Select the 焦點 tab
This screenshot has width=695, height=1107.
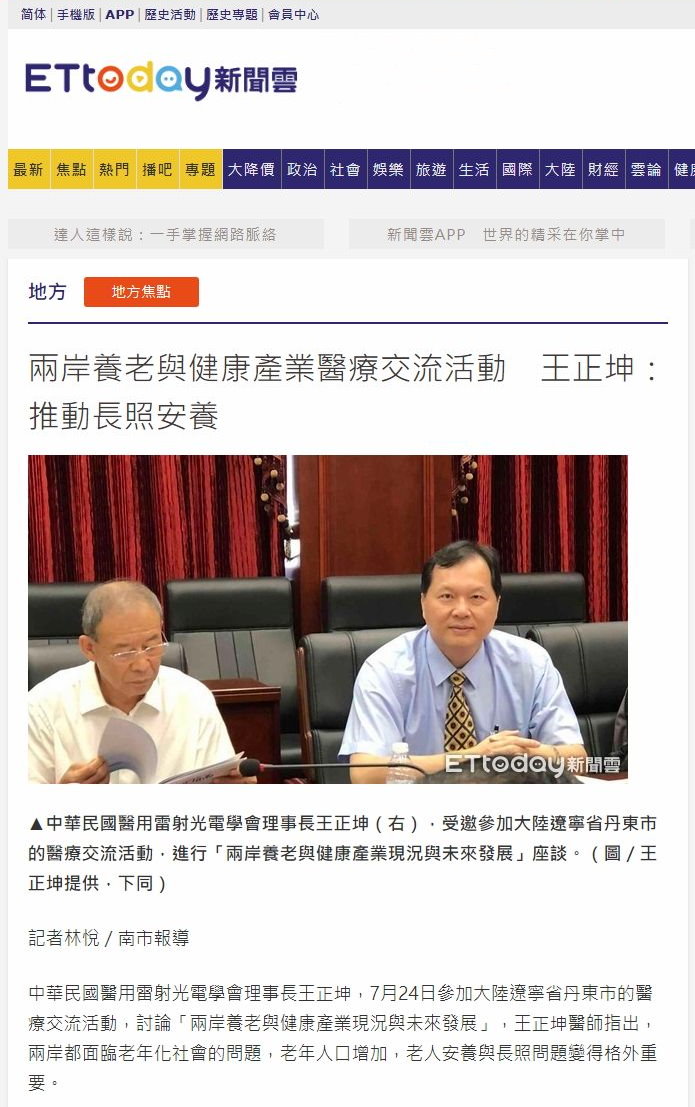point(71,170)
